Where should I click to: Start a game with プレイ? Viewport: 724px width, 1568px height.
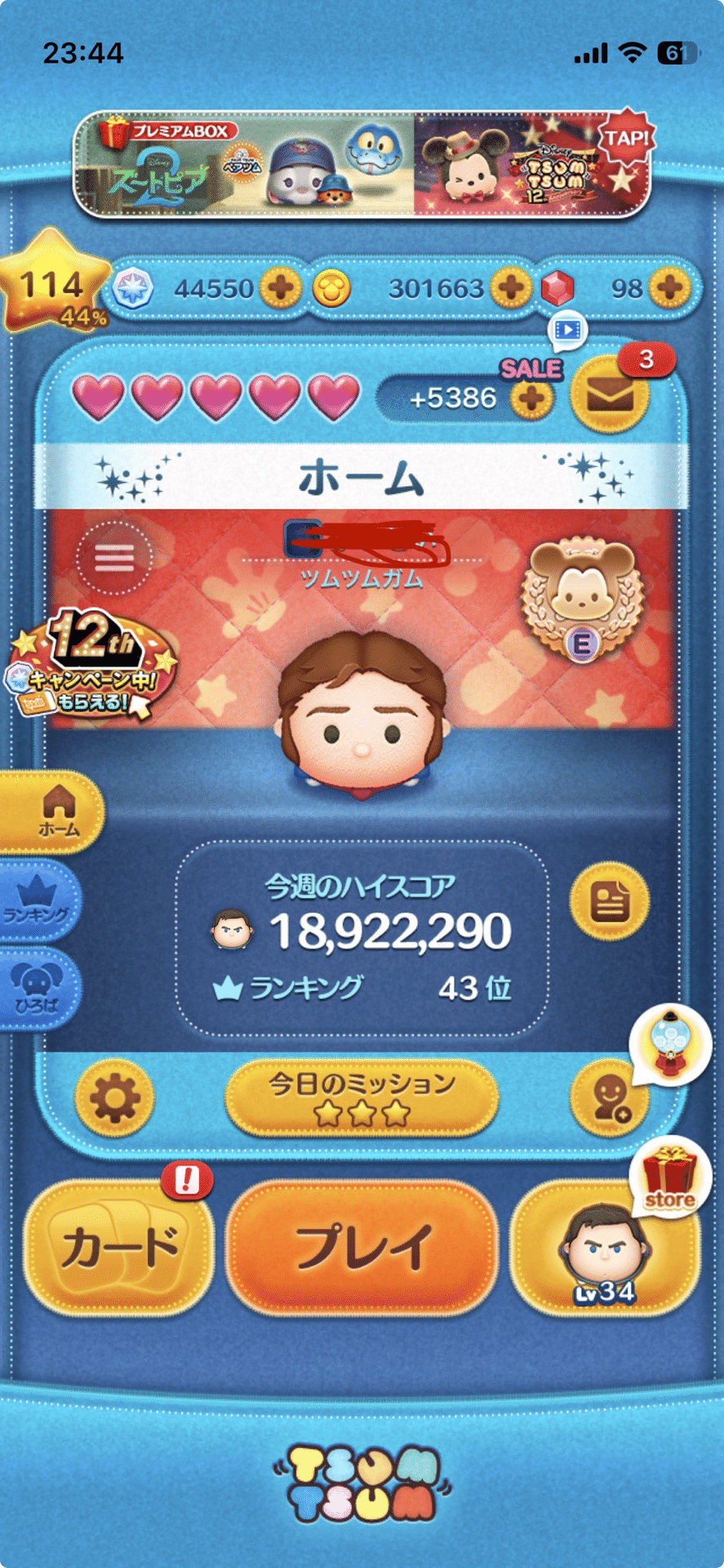tap(362, 1246)
